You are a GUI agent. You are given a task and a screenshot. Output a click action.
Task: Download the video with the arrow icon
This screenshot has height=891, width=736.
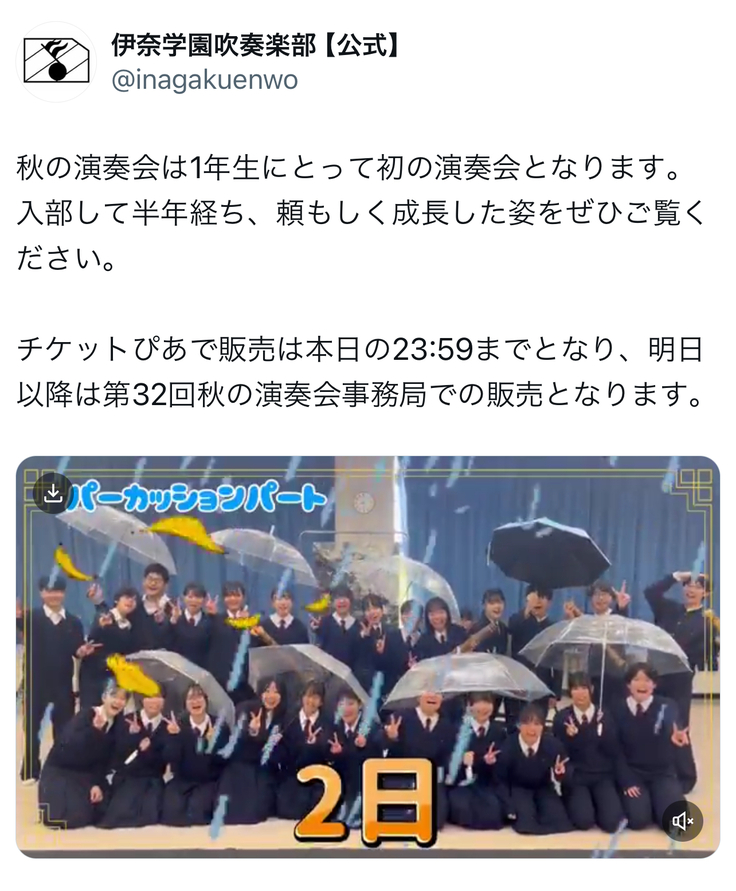(53, 491)
